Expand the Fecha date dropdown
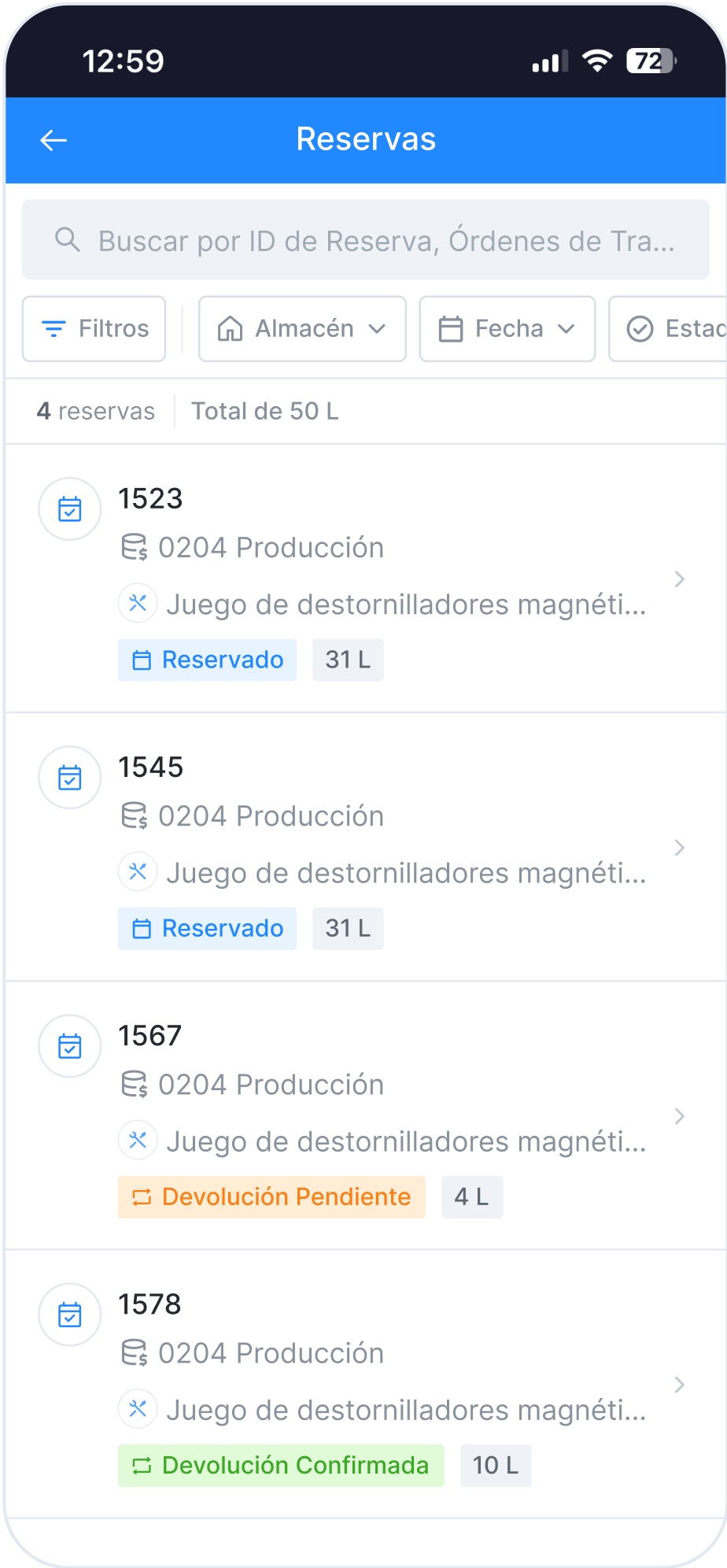 [507, 329]
